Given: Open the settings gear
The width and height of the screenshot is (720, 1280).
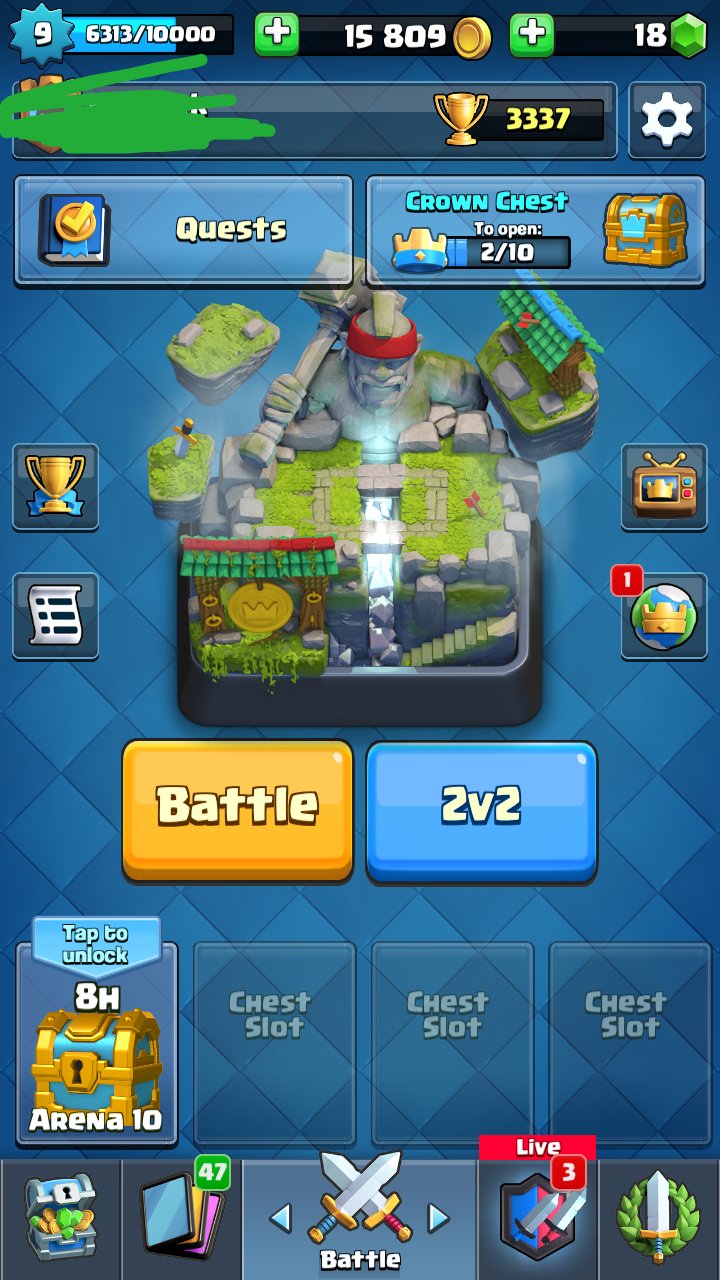Looking at the screenshot, I should click(x=666, y=120).
